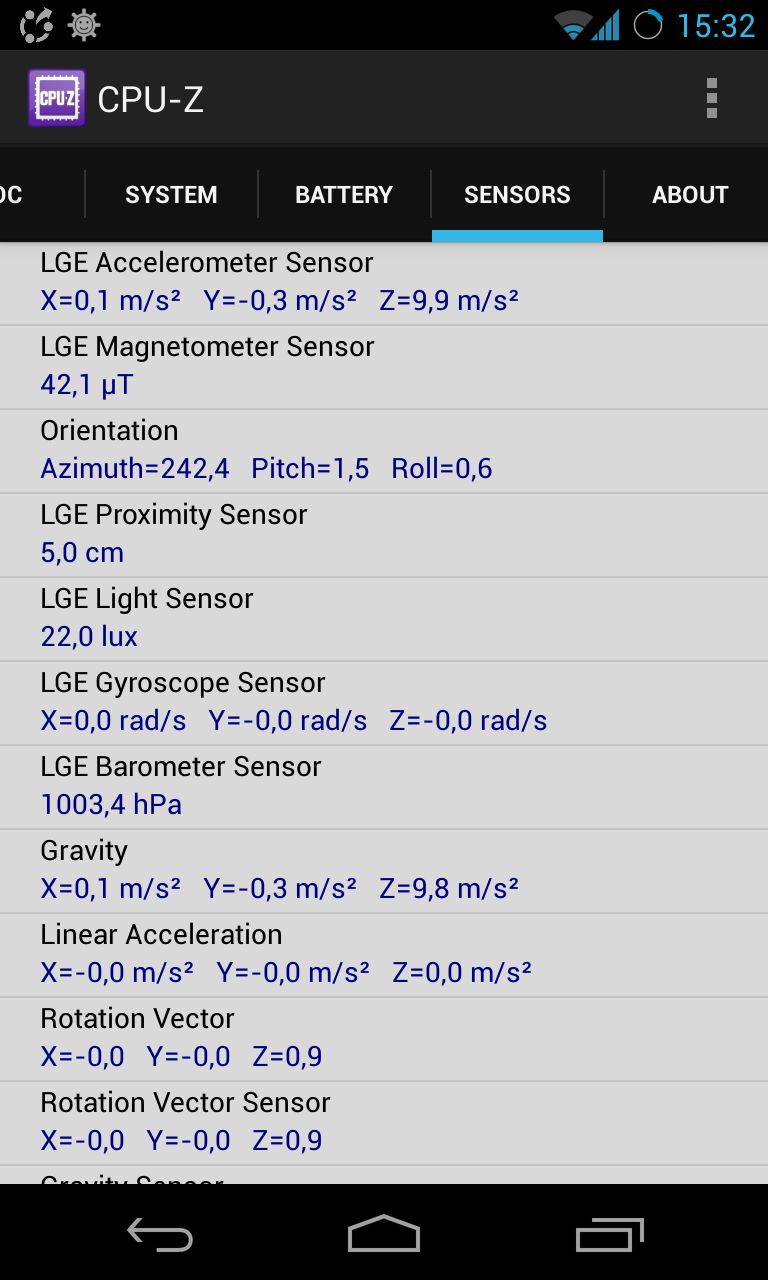The height and width of the screenshot is (1280, 768).
Task: Open the overflow menu
Action: pos(711,98)
